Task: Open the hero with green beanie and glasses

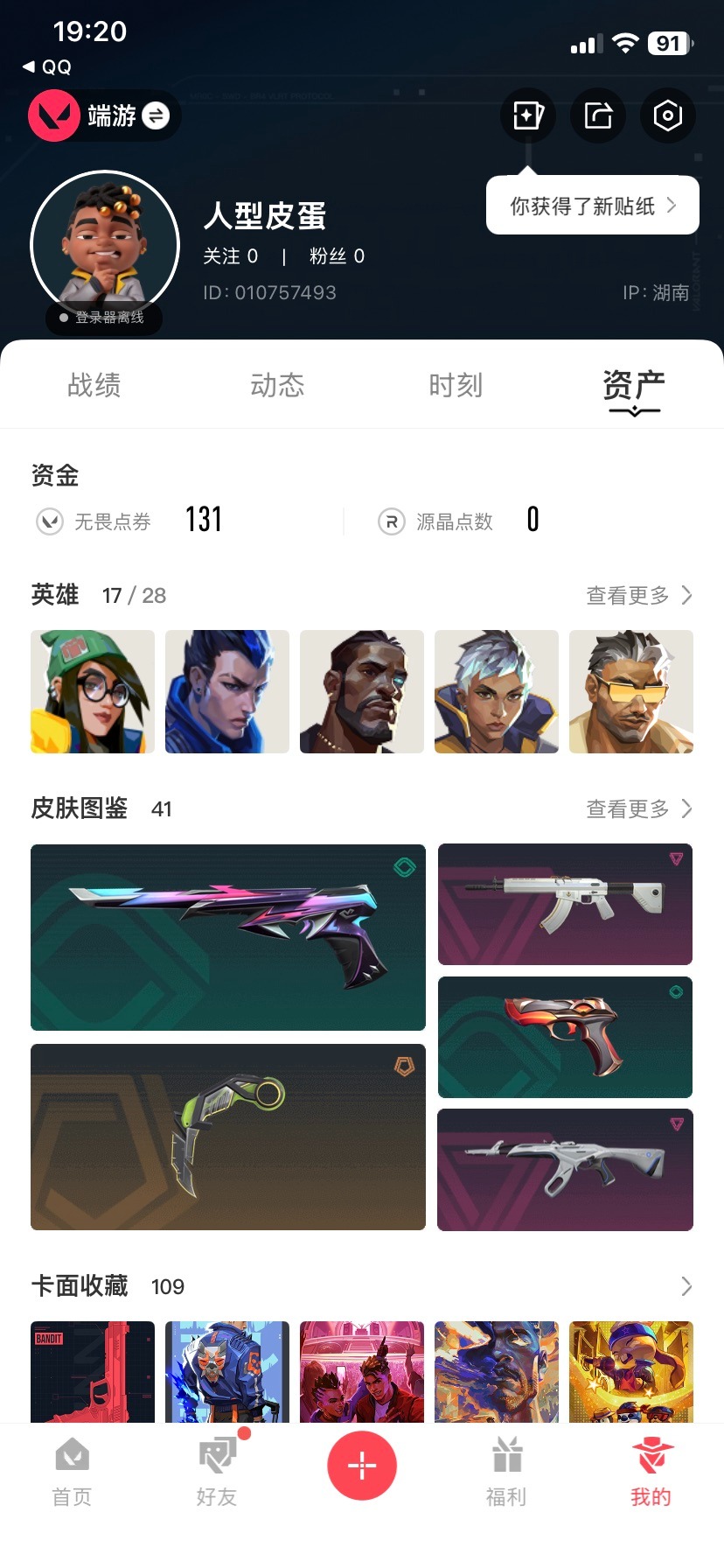Action: 93,691
